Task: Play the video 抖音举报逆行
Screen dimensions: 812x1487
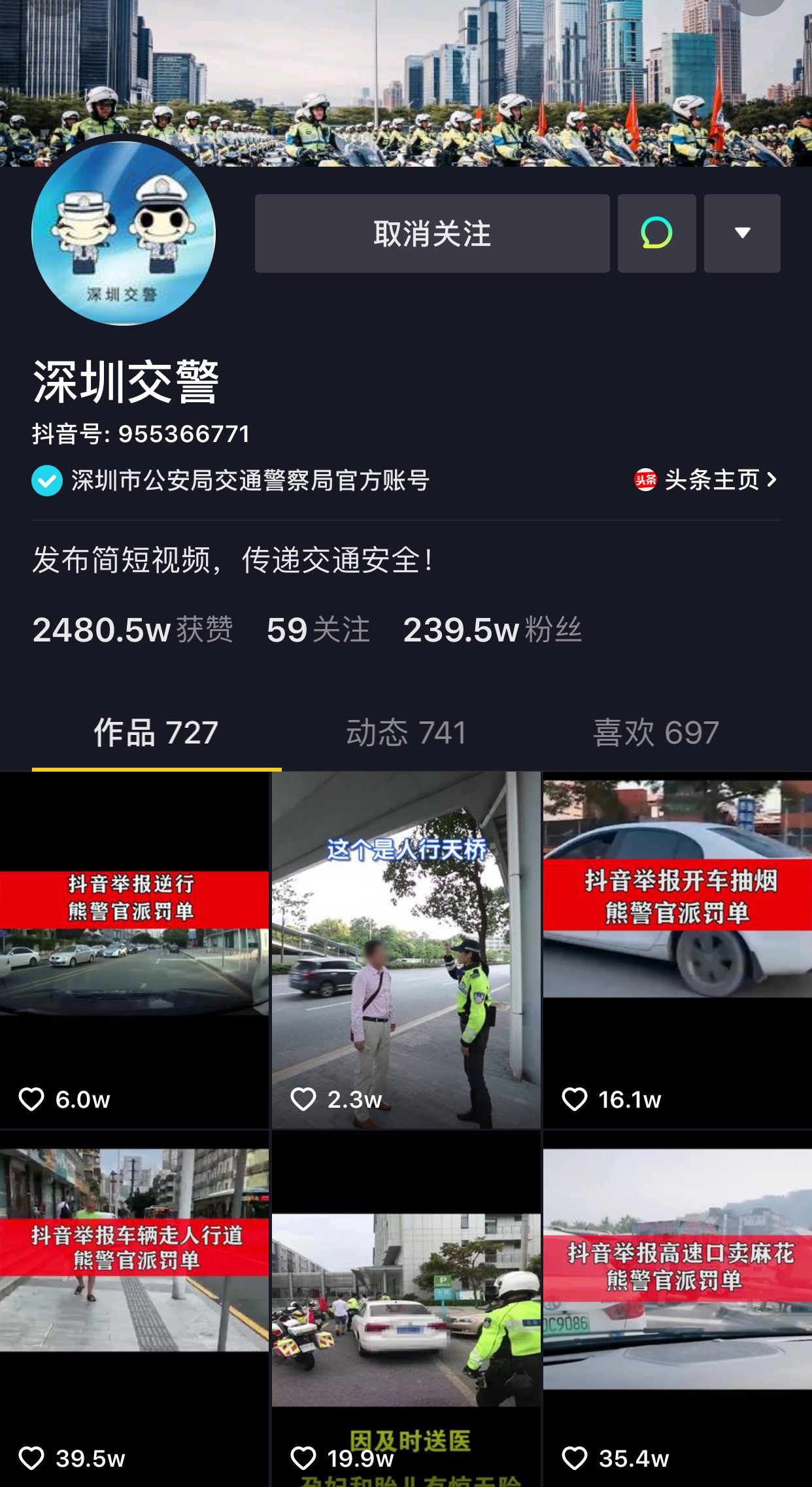Action: [x=134, y=950]
